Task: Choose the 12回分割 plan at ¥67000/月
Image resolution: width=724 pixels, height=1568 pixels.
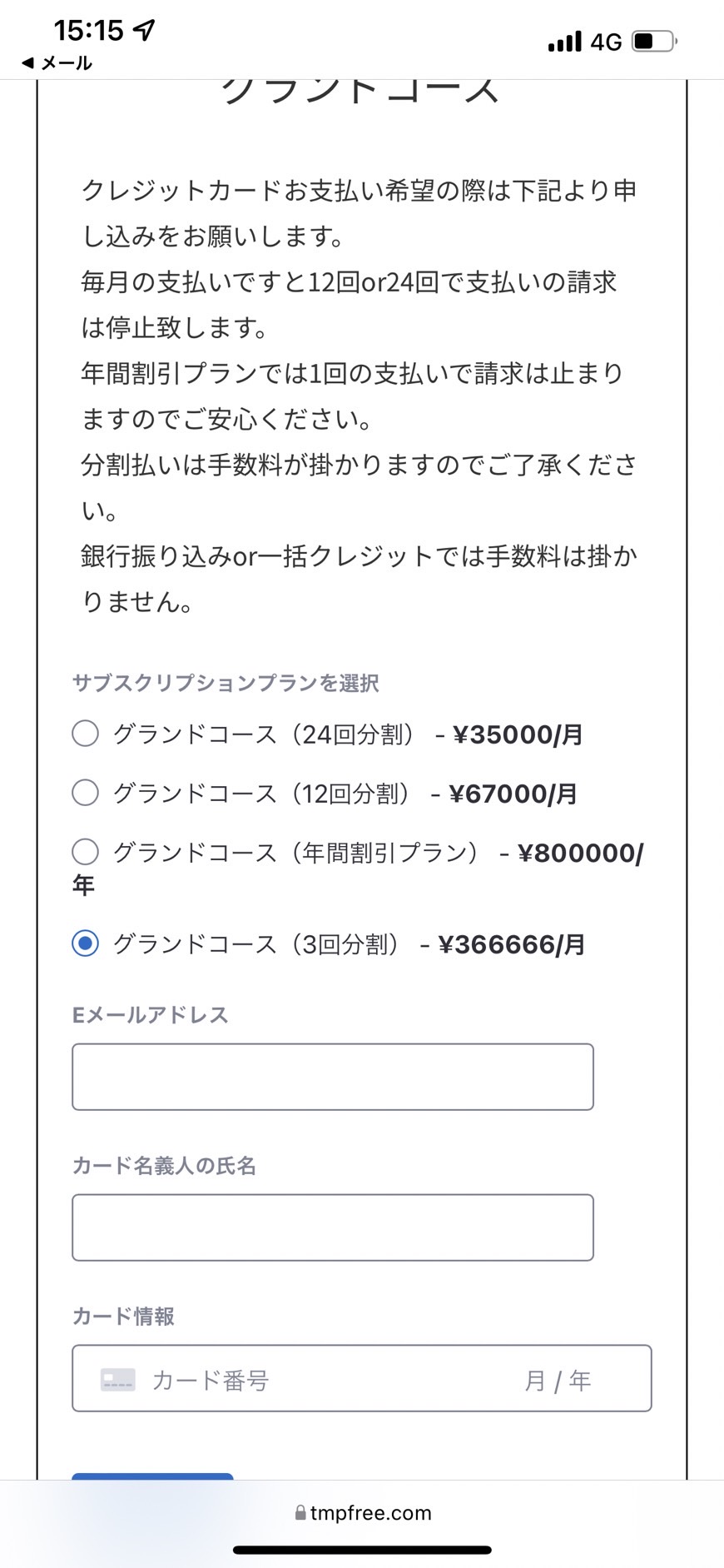Action: (x=85, y=793)
